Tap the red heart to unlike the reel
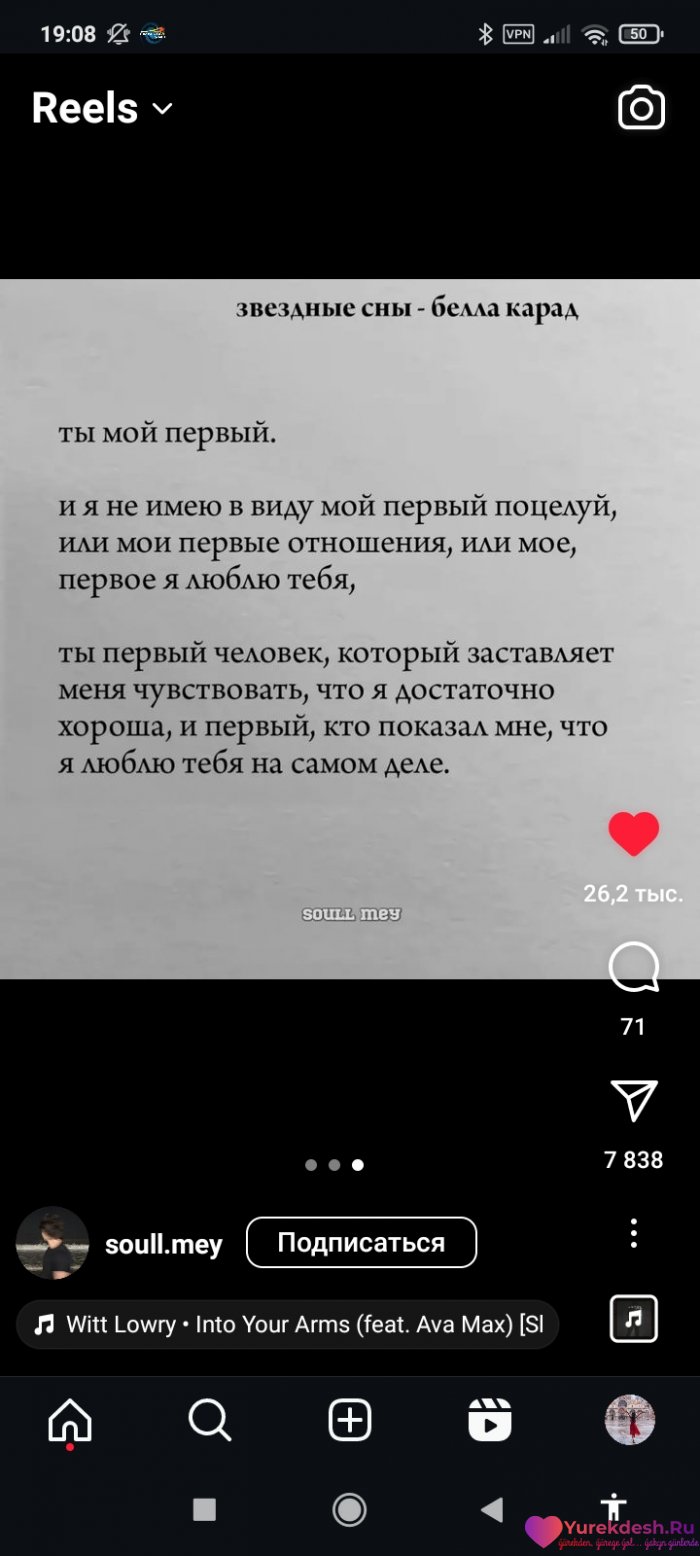This screenshot has width=700, height=1556. 633,834
